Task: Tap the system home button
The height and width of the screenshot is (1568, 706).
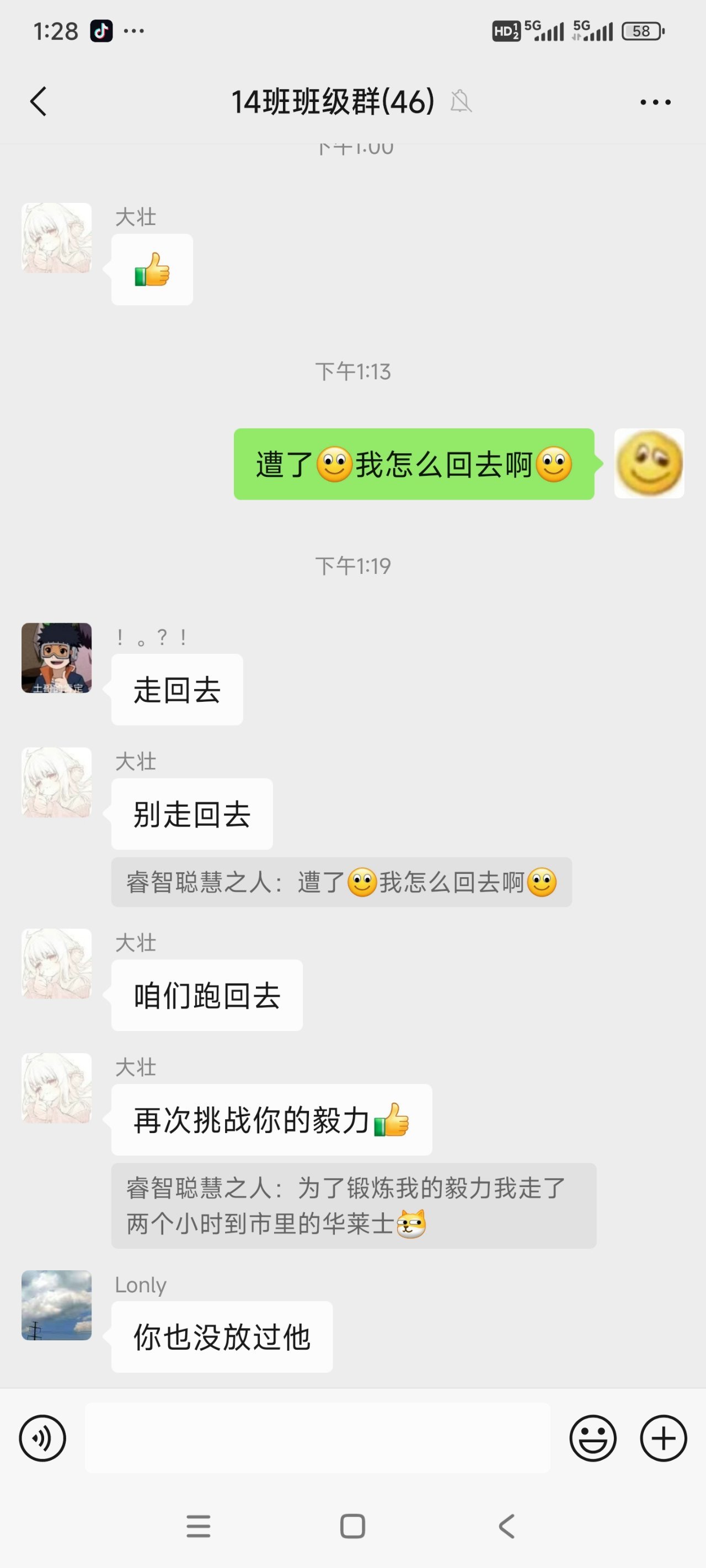Action: click(x=352, y=1526)
